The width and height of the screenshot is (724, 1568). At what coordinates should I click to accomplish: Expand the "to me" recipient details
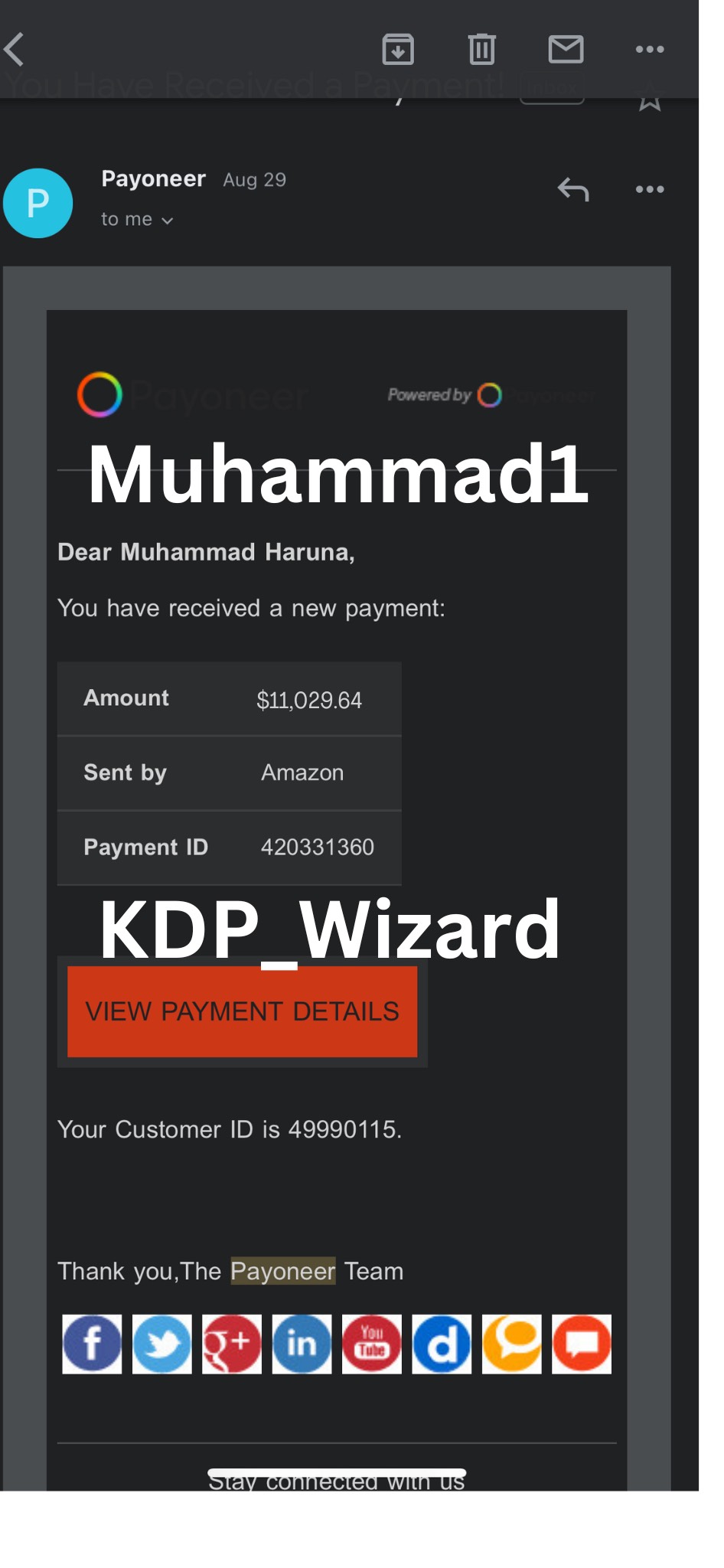point(138,220)
